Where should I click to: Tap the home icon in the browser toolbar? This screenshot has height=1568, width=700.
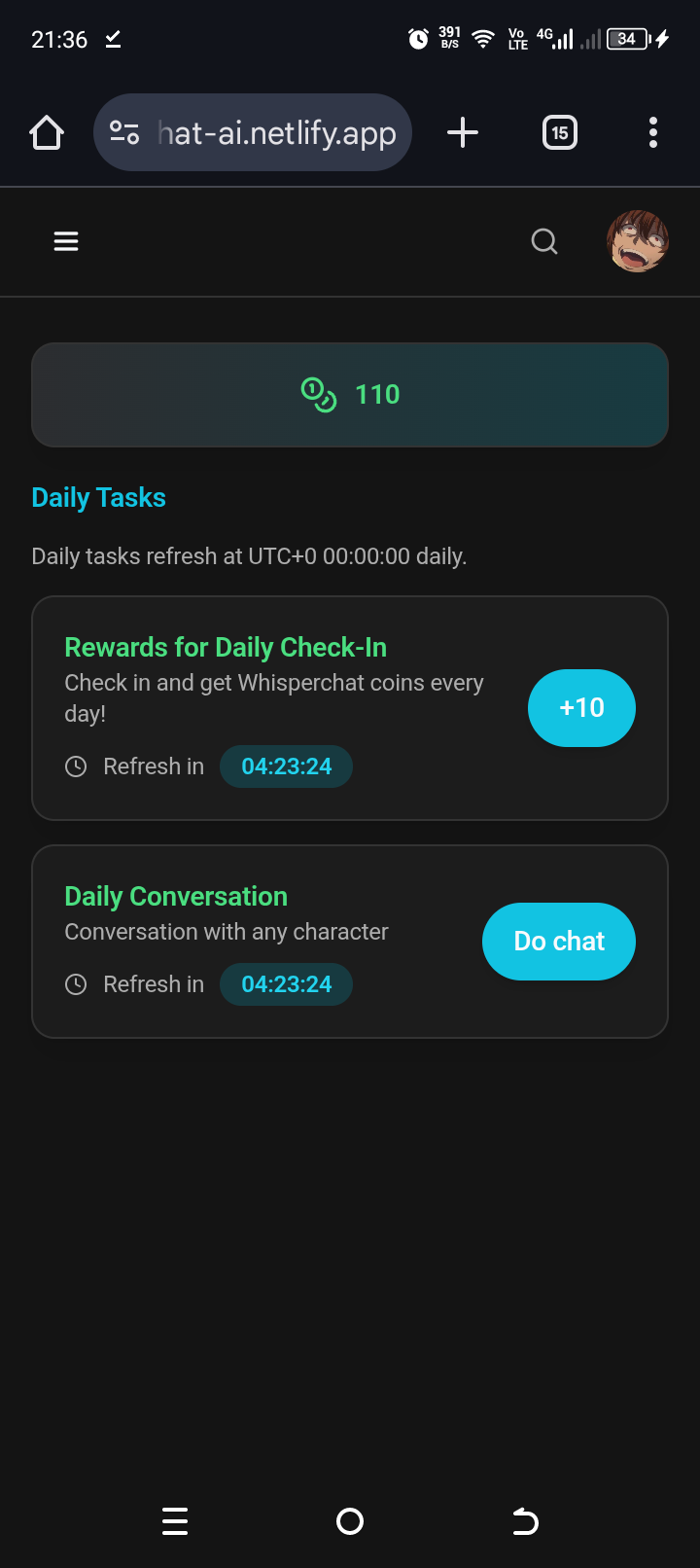tap(46, 132)
